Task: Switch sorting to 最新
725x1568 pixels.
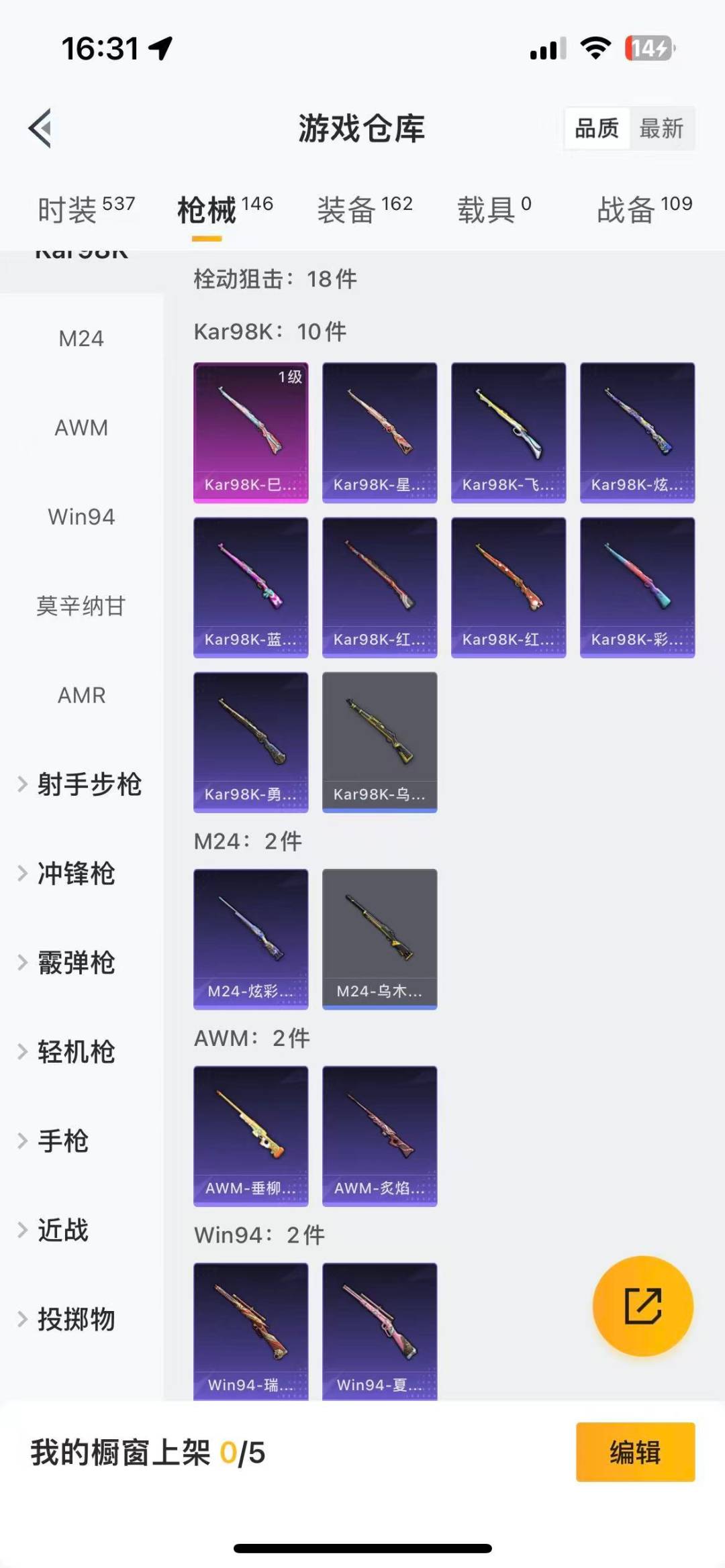Action: pos(661,129)
